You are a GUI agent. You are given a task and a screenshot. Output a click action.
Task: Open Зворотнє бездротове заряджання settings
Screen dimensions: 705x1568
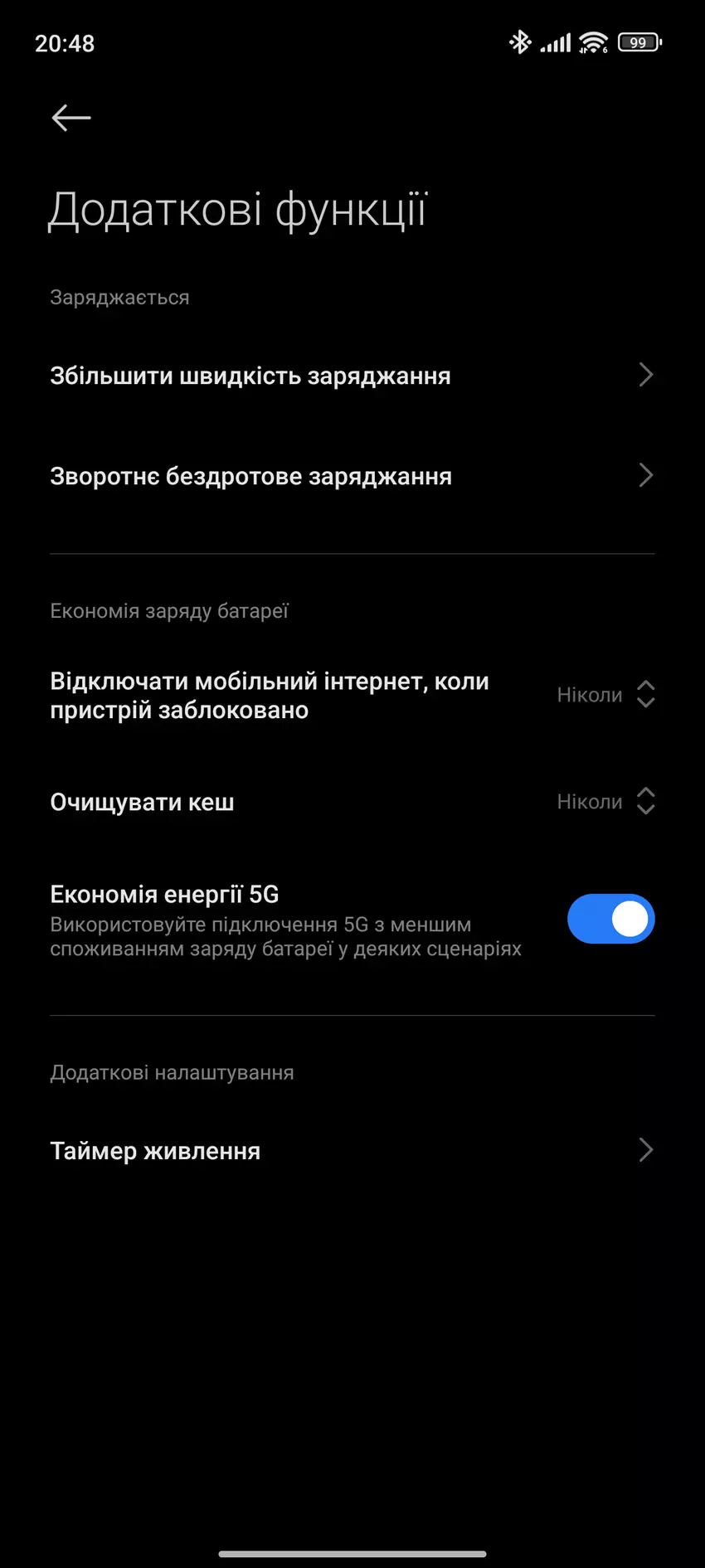[352, 476]
